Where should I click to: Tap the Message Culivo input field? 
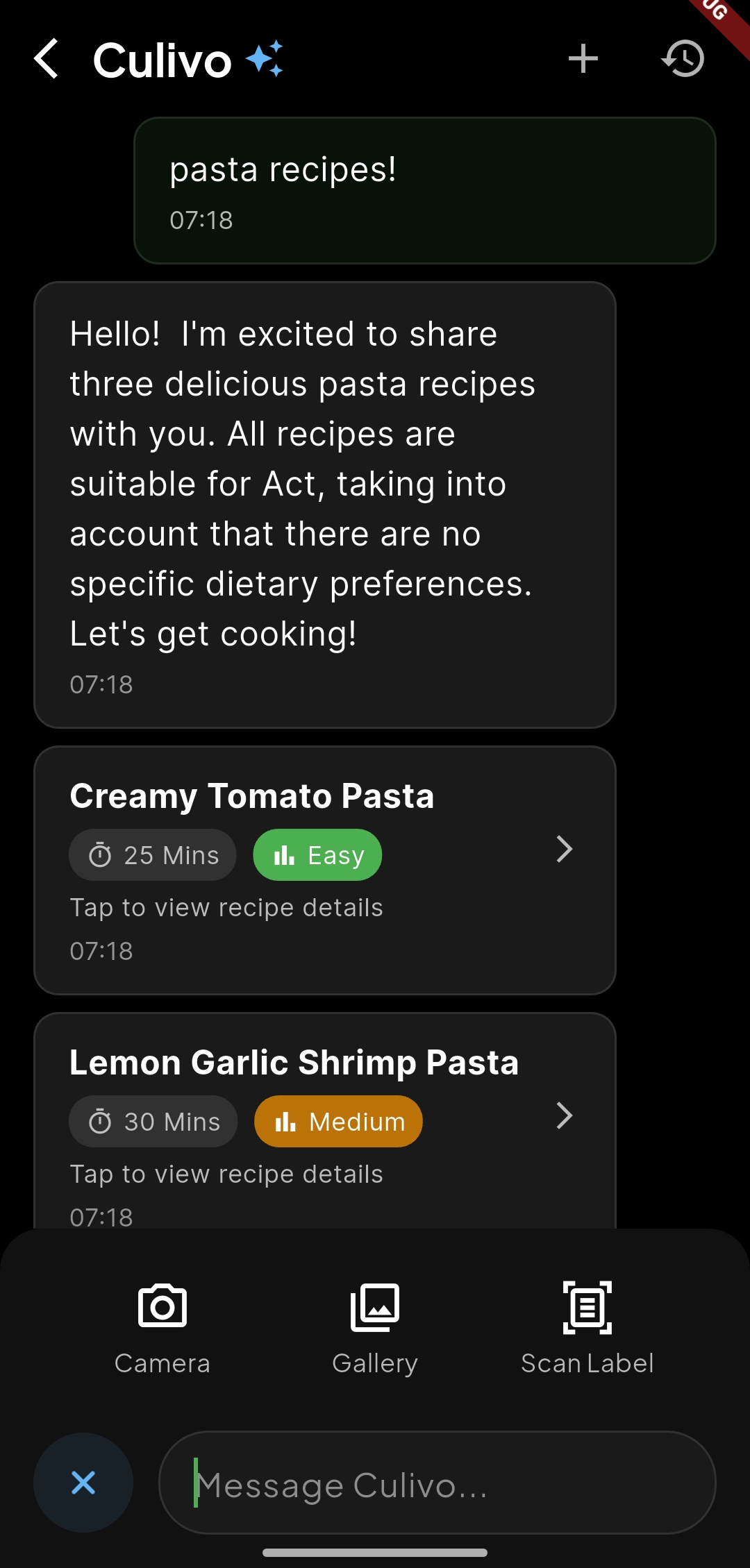[x=437, y=1483]
